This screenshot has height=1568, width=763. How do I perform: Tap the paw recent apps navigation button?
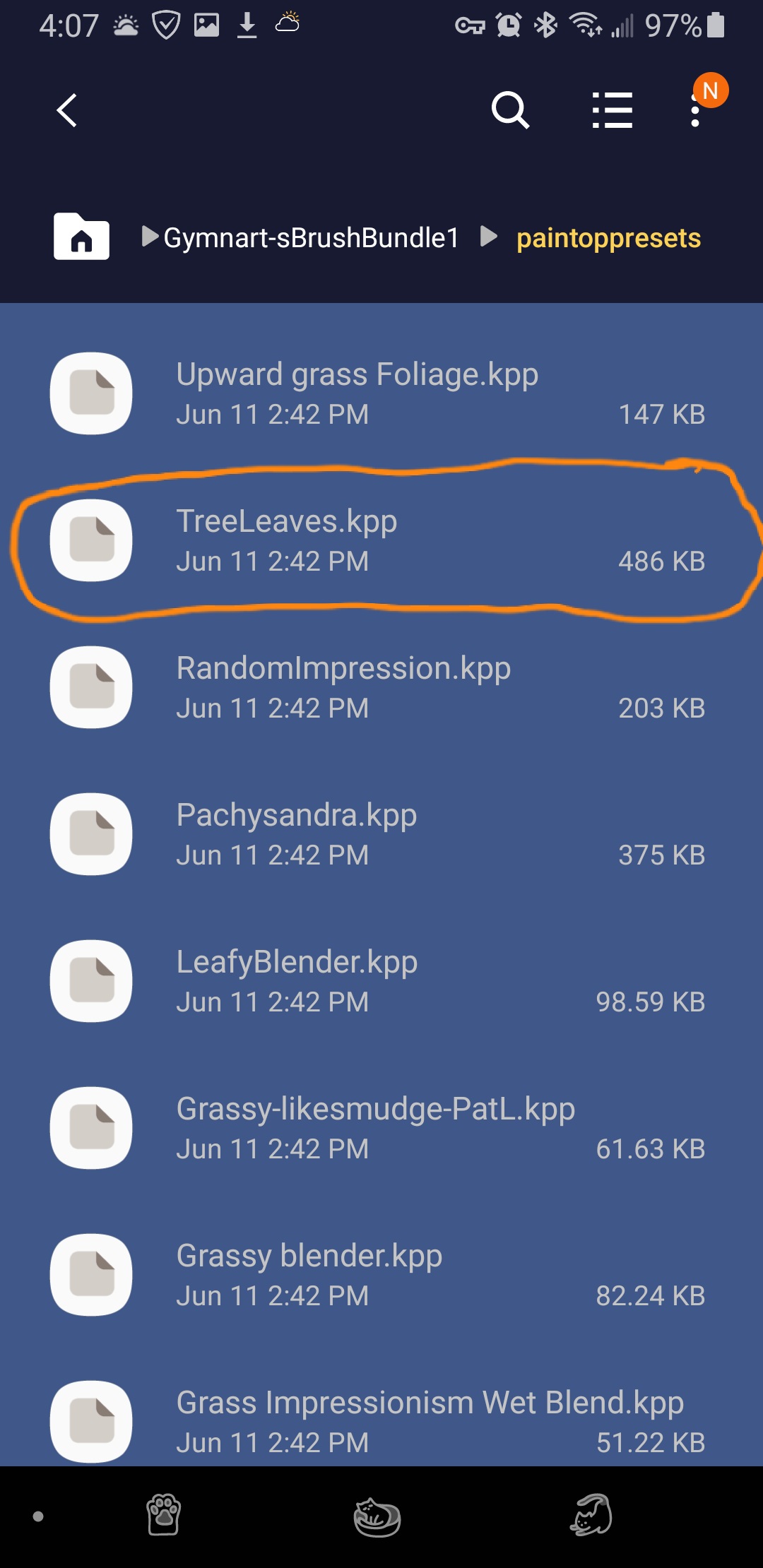coord(164,1515)
